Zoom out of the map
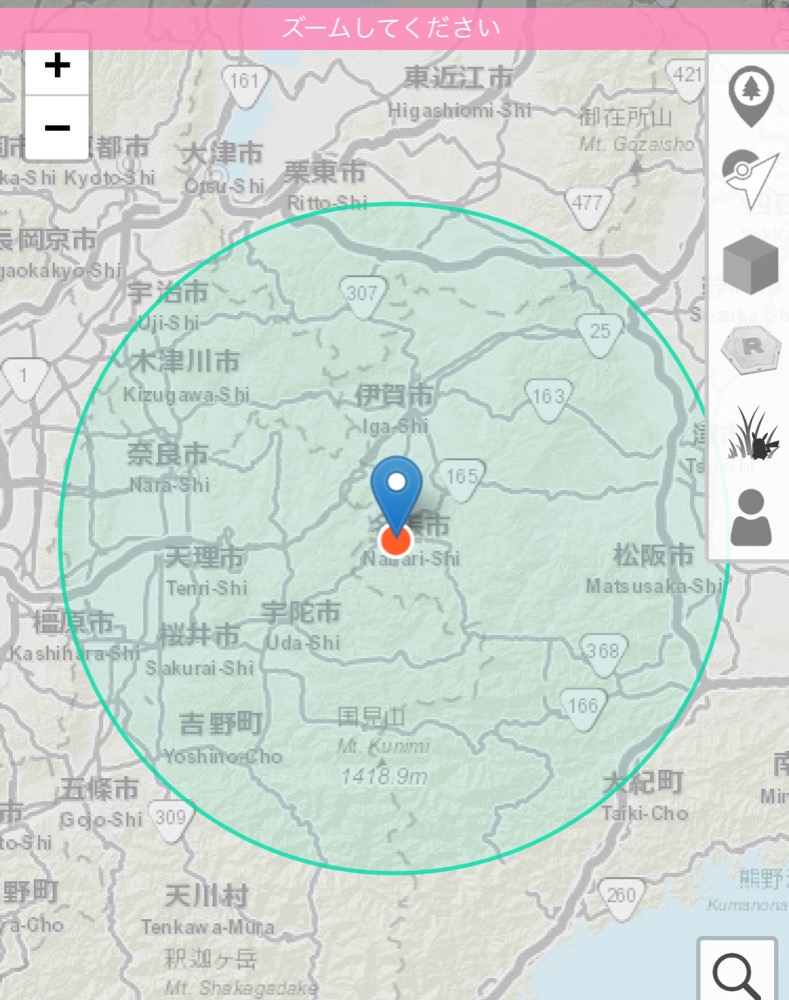Screen dimensions: 789x1000 pyautogui.click(x=57, y=128)
